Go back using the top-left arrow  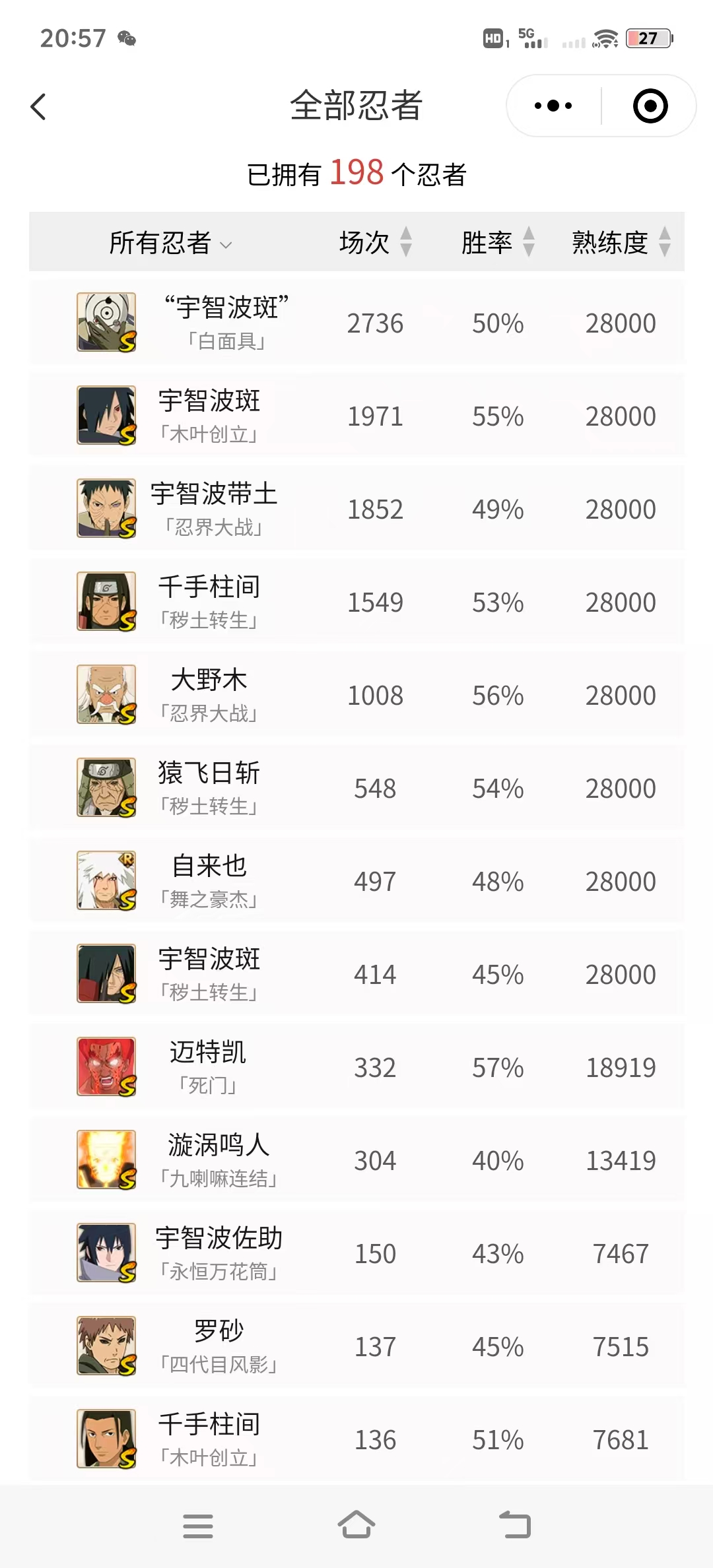[x=39, y=106]
